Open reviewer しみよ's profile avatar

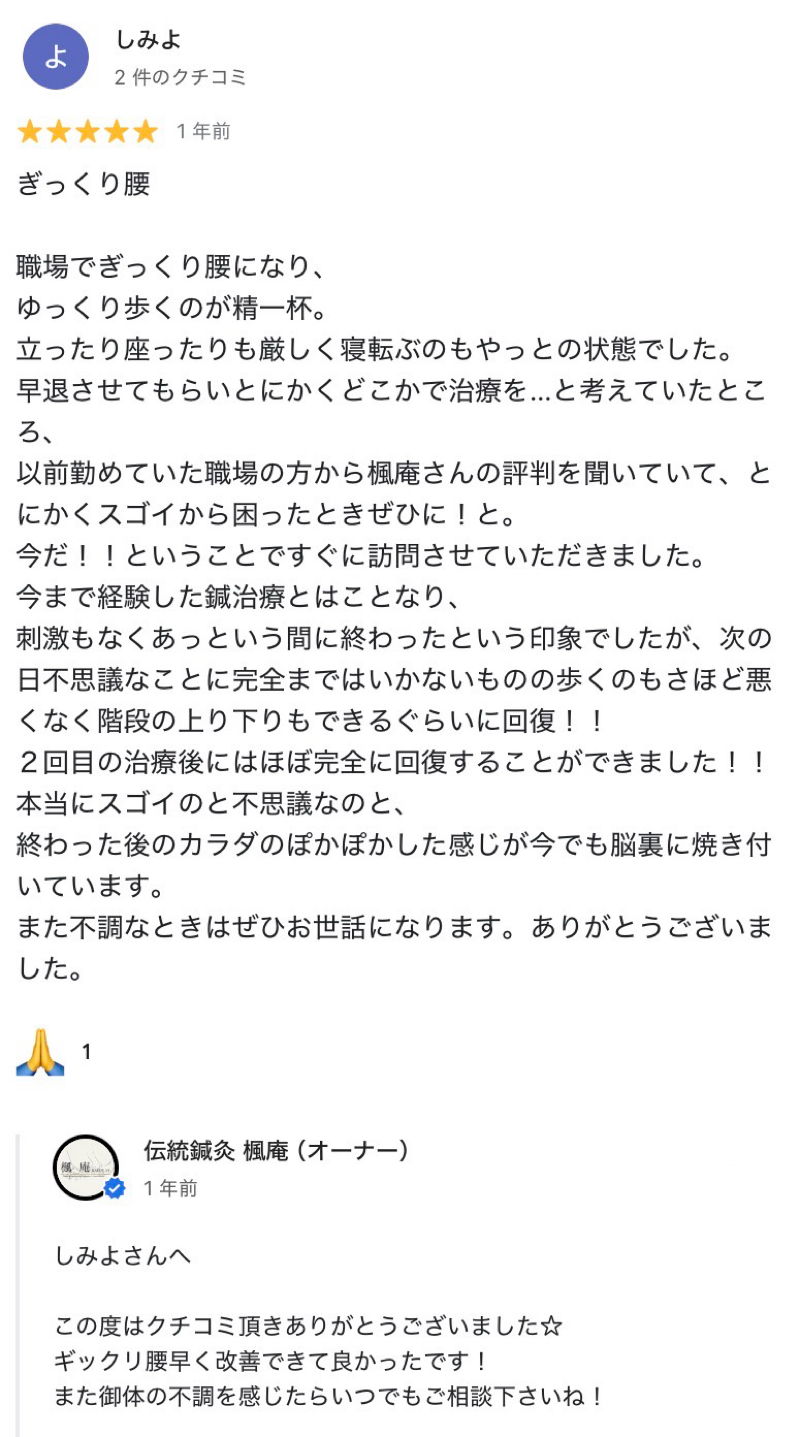pos(56,57)
